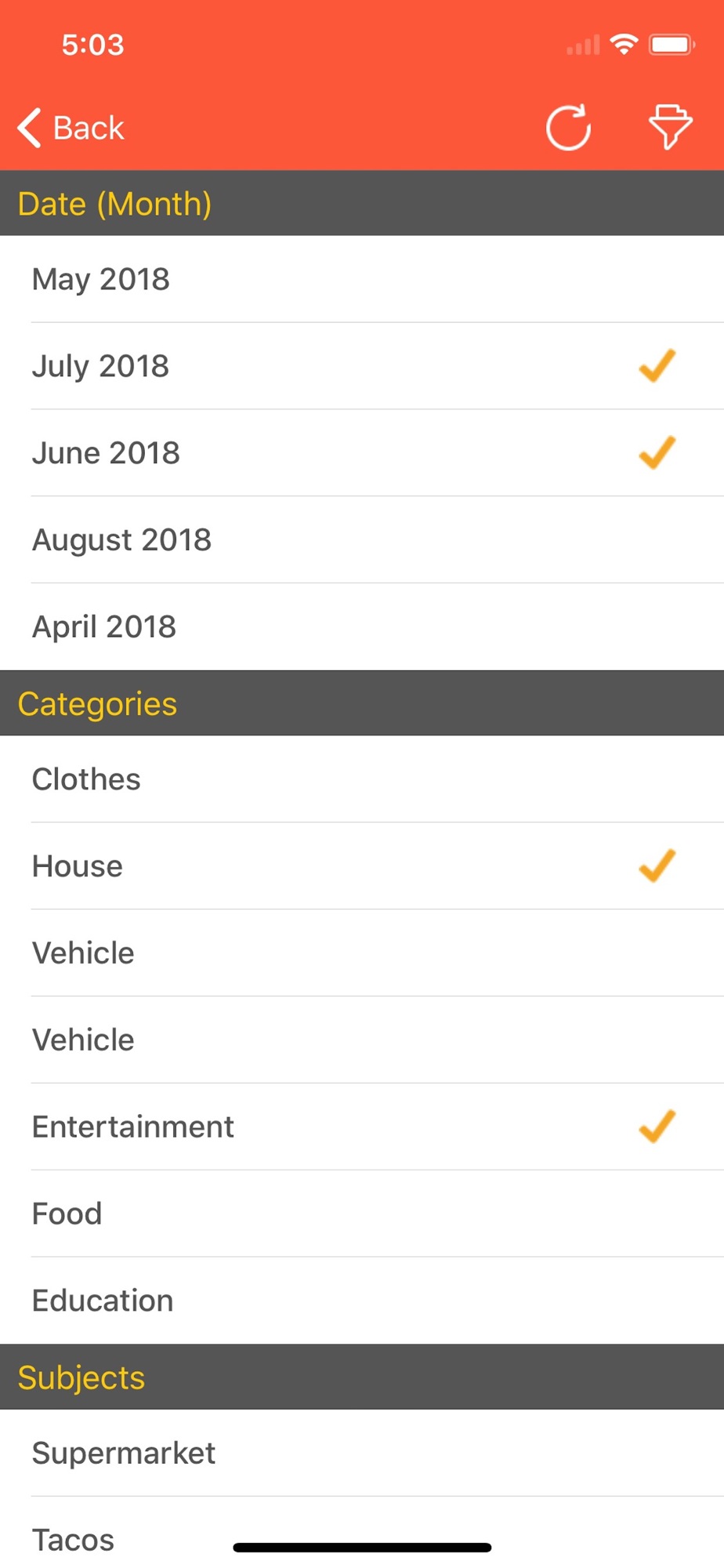Viewport: 724px width, 1568px height.
Task: Select the Supermarket subject
Action: [x=362, y=1454]
